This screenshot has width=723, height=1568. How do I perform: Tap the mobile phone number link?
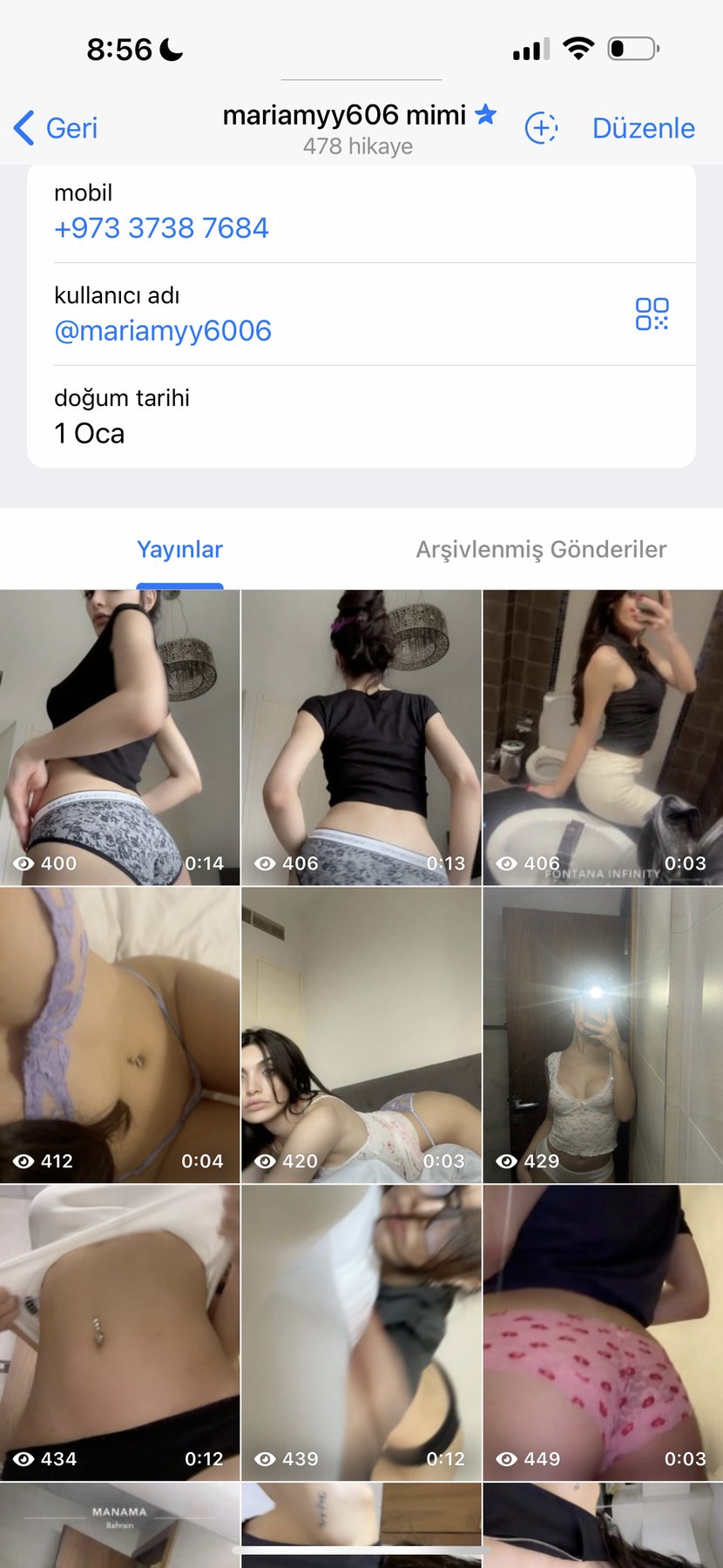[161, 228]
